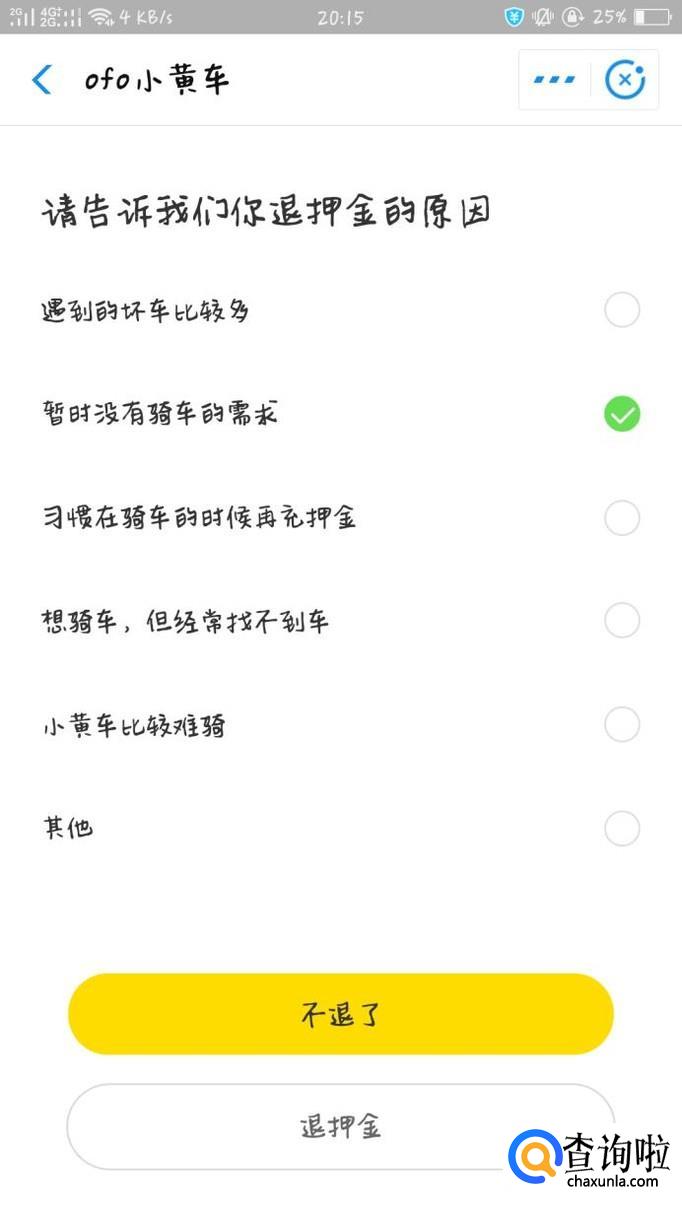Select reason 遇到的坏车比较多
The height and width of the screenshot is (1212, 682).
[x=622, y=311]
